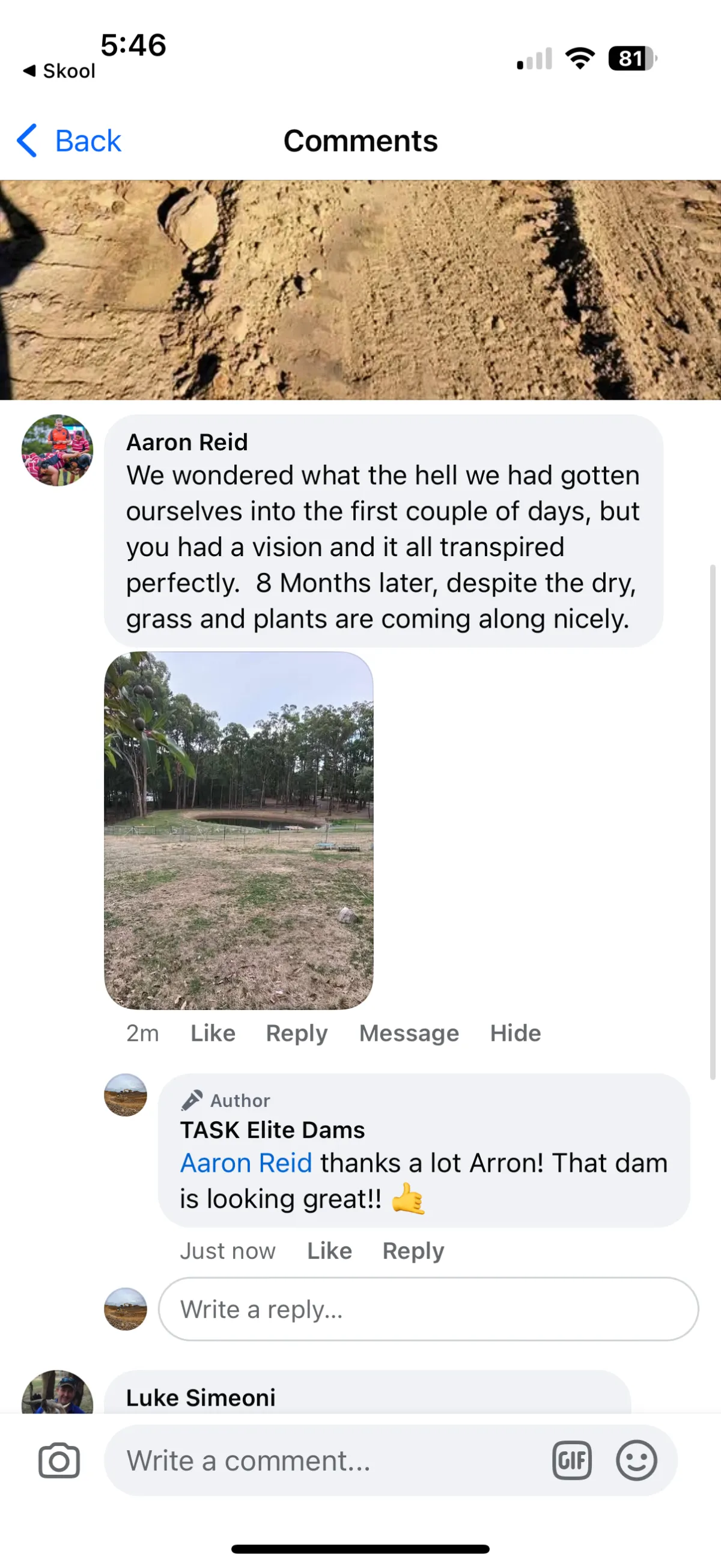Image resolution: width=721 pixels, height=1568 pixels.
Task: Open Aaron Reid's profile picture
Action: tap(57, 450)
